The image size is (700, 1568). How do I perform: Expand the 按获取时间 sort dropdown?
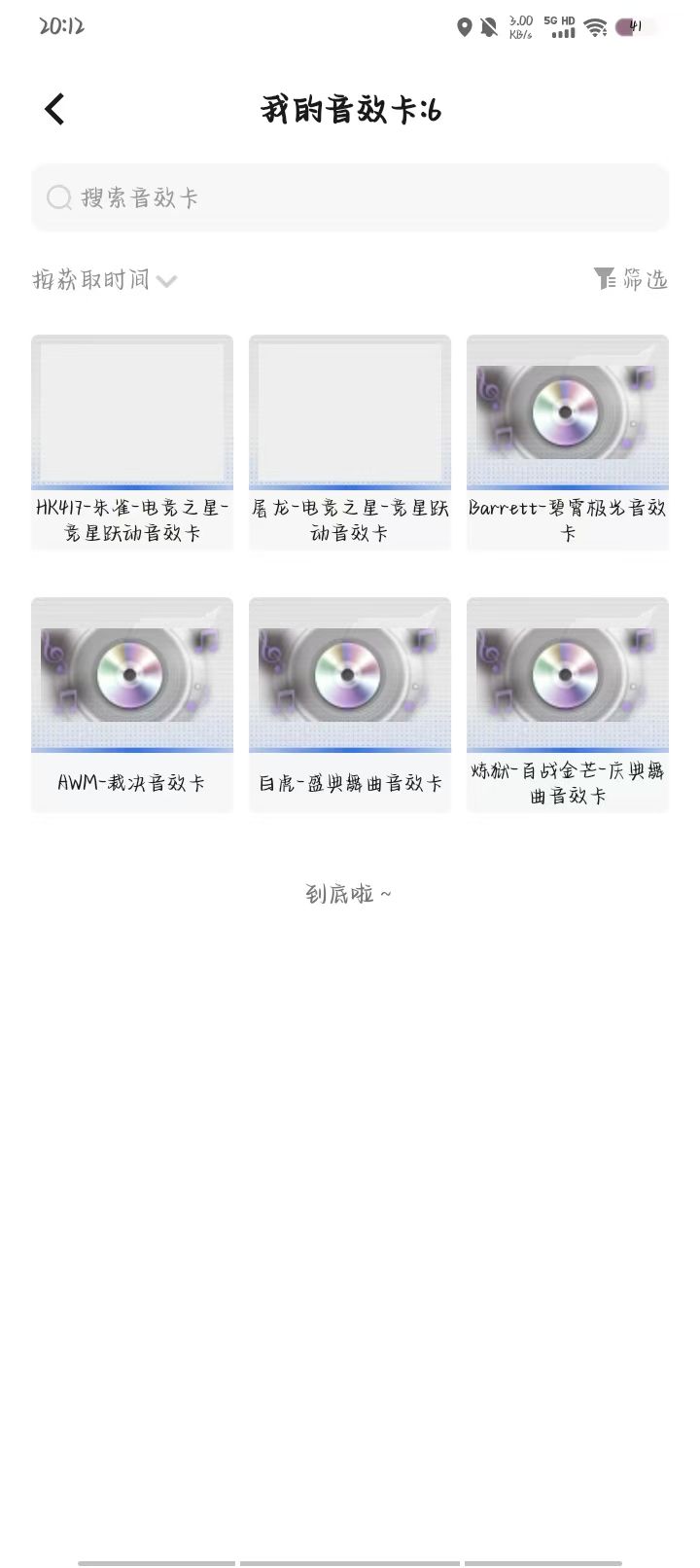click(105, 280)
